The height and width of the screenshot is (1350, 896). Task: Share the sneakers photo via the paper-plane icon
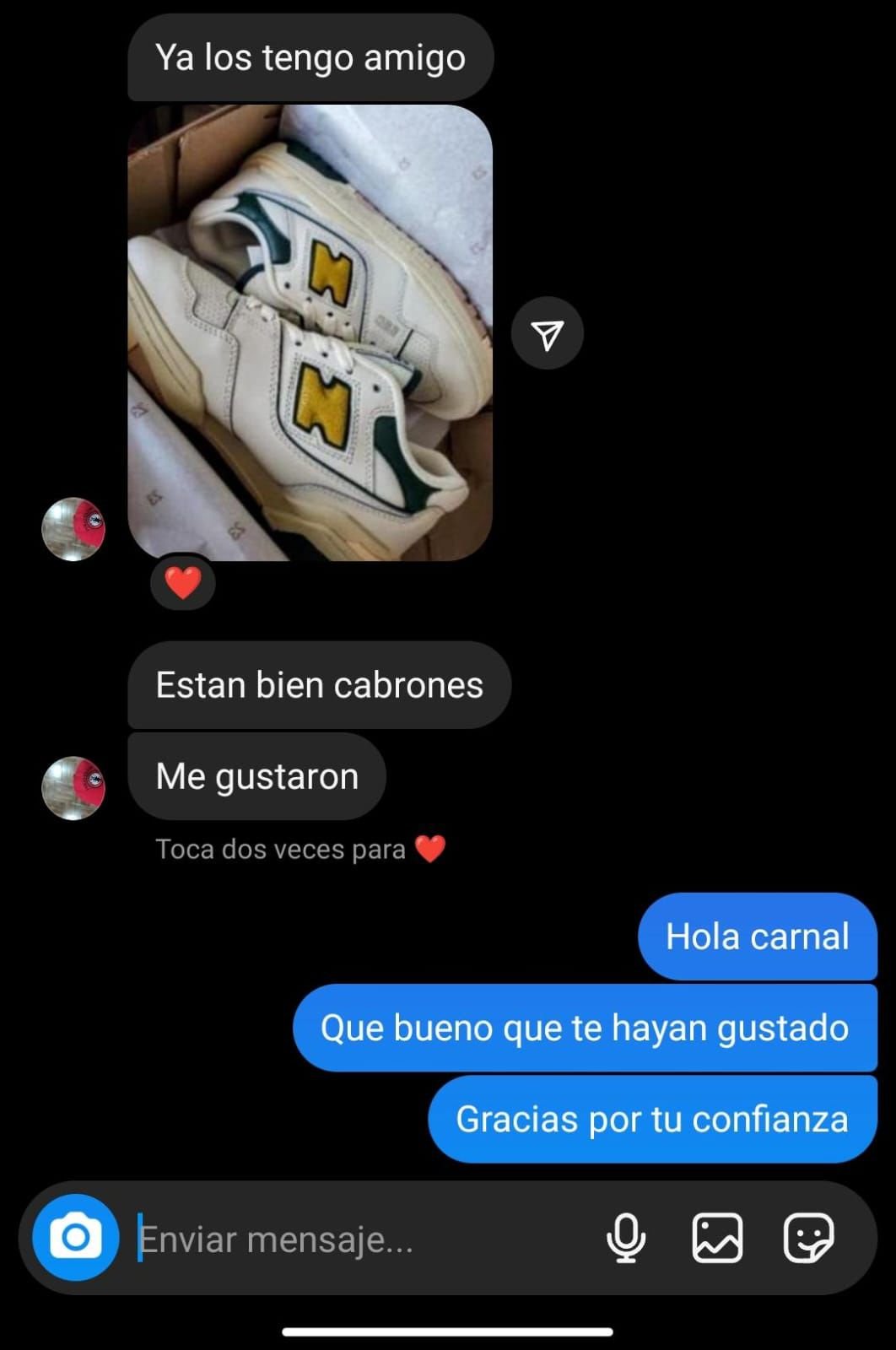pos(548,333)
